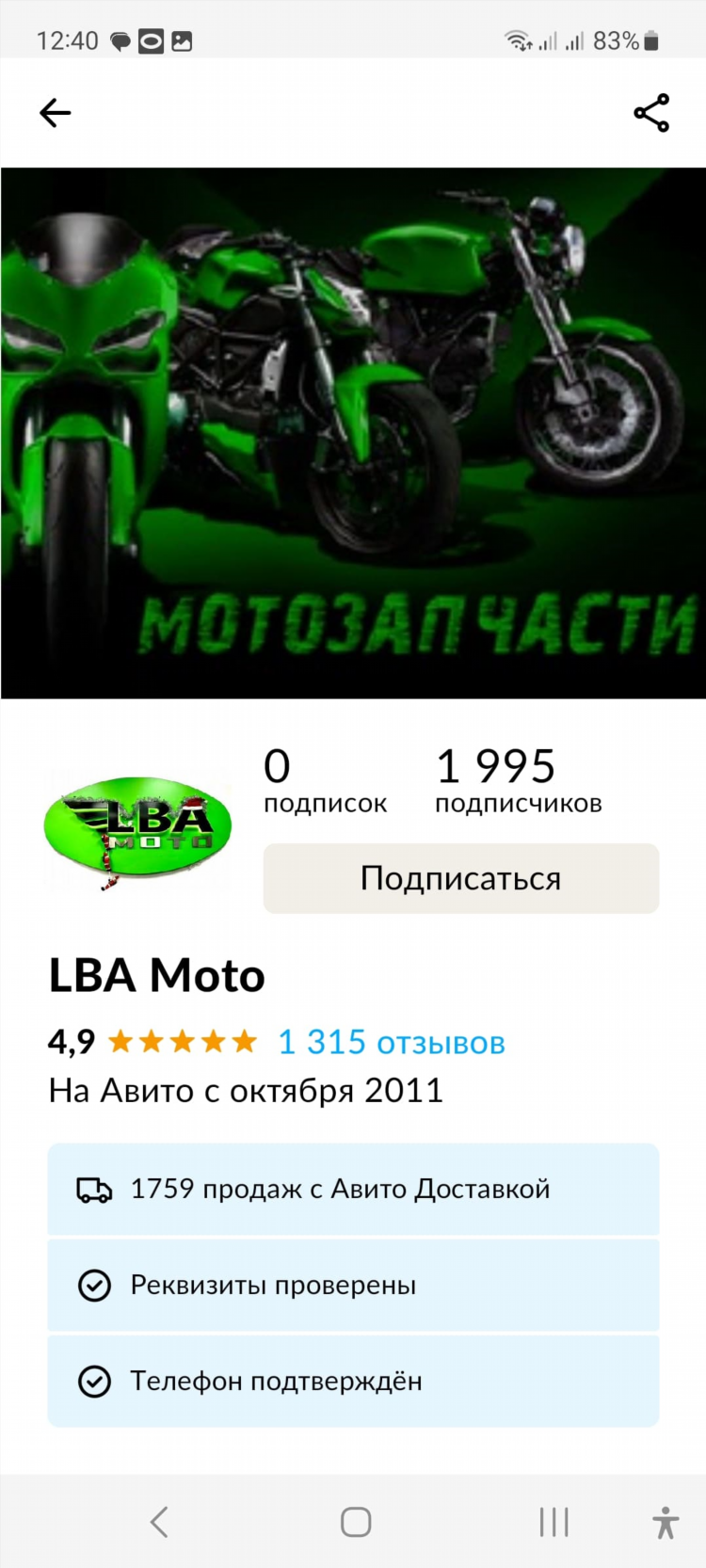706x1568 pixels.
Task: Open the 1 995 подписчиков list
Action: [x=518, y=780]
